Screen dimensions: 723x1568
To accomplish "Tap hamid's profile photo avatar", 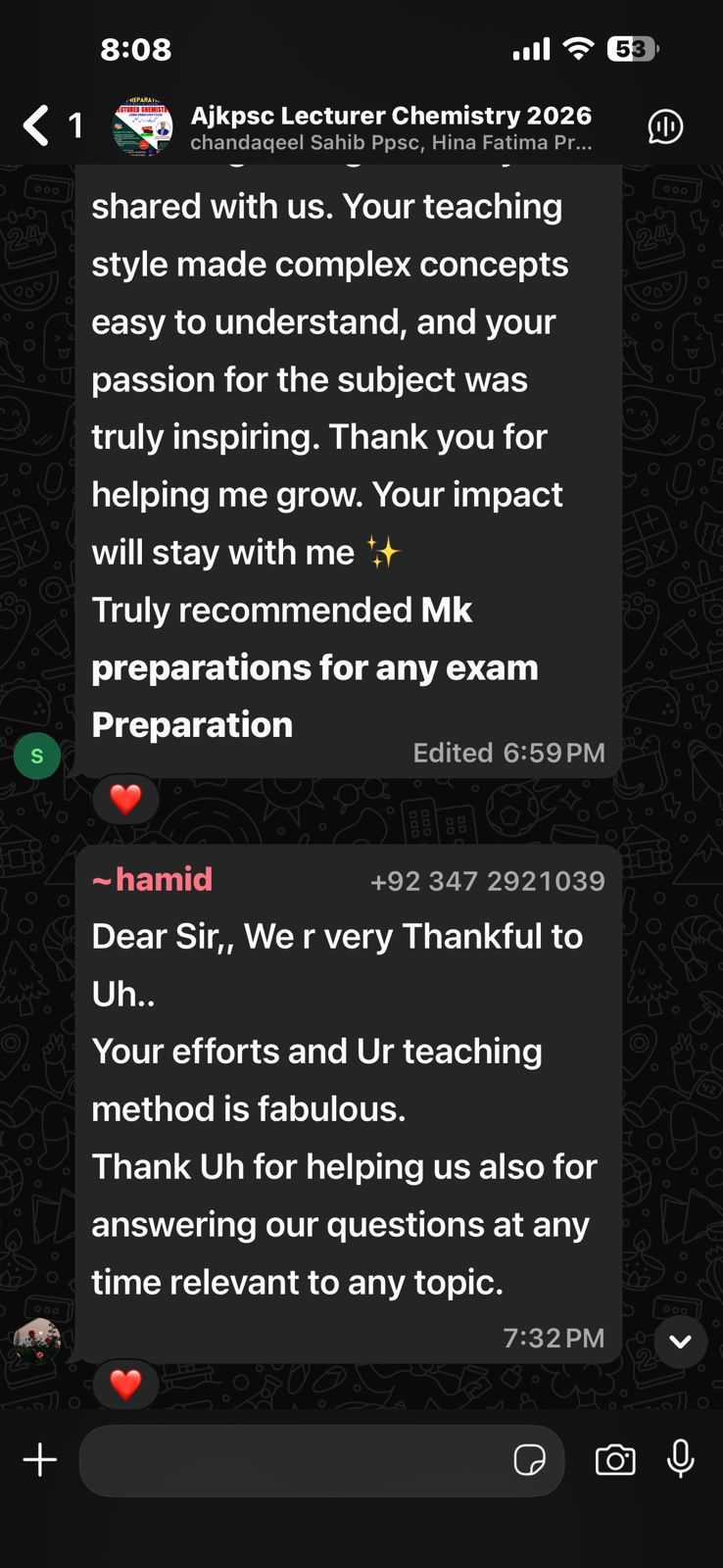I will [37, 1342].
